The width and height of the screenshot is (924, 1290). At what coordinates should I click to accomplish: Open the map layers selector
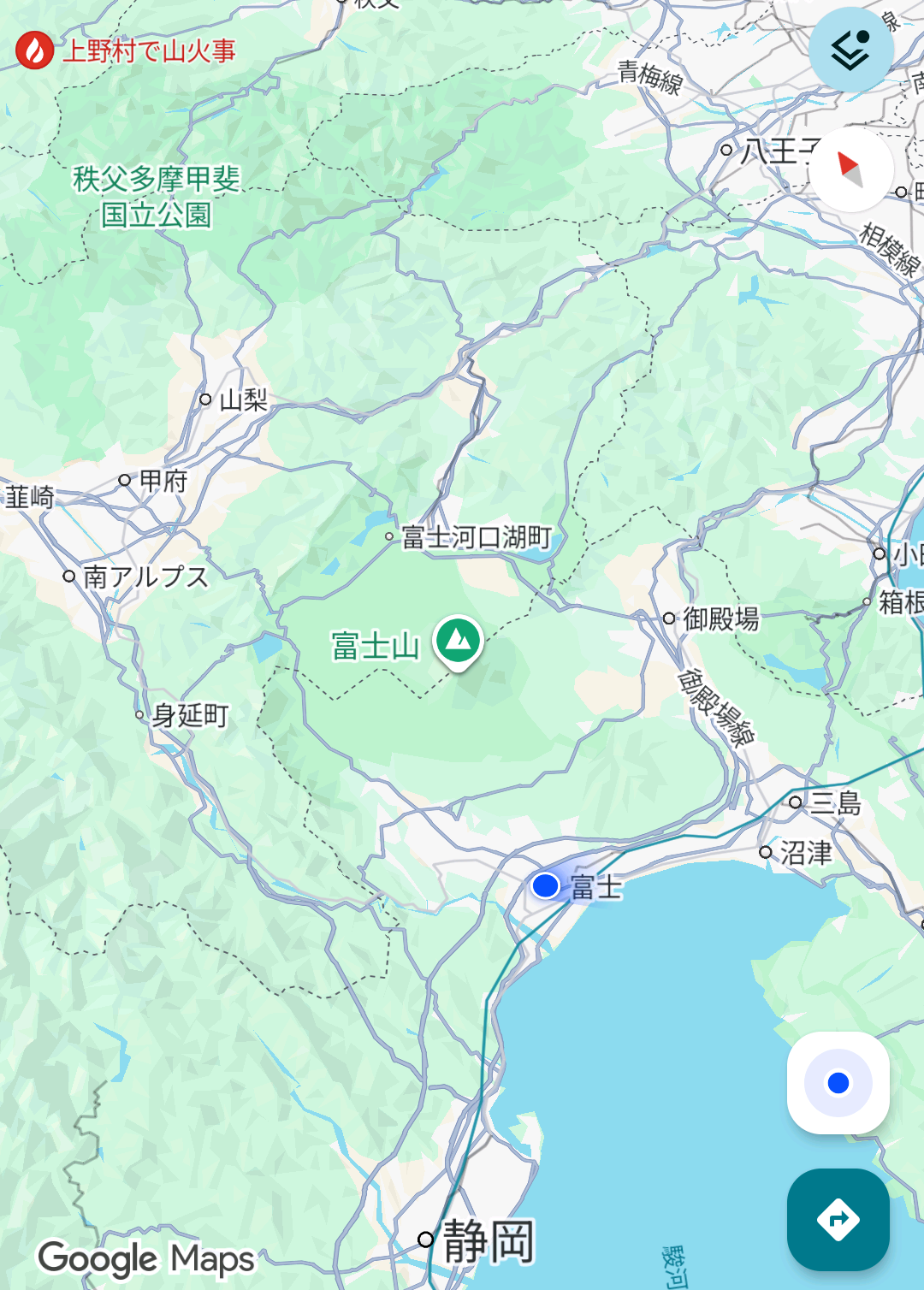[x=850, y=50]
